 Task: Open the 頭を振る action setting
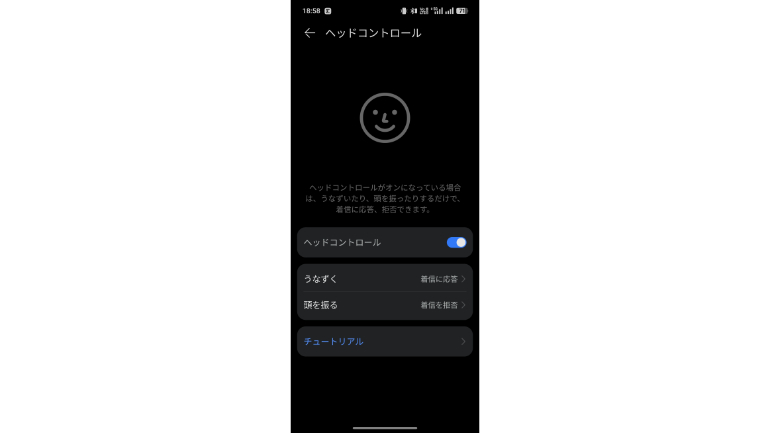384,305
